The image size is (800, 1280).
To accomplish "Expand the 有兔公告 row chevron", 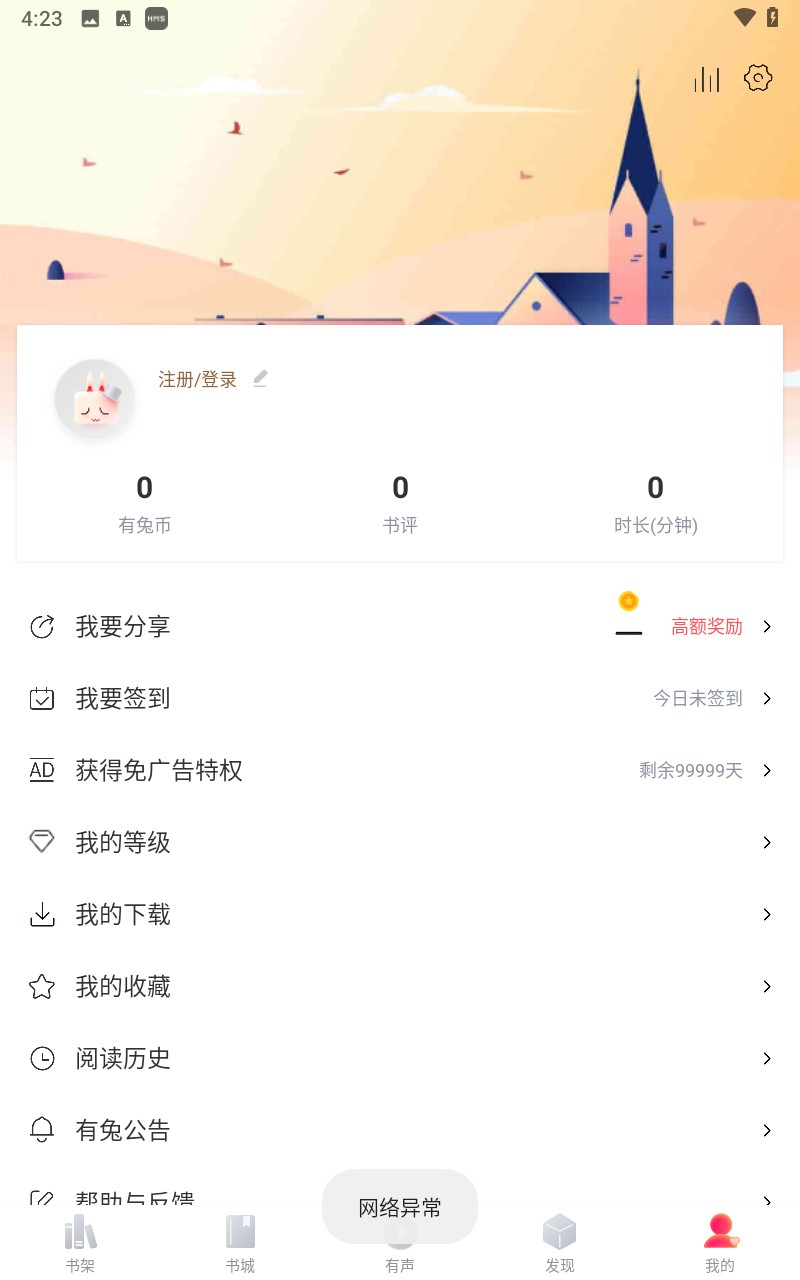I will point(766,1130).
